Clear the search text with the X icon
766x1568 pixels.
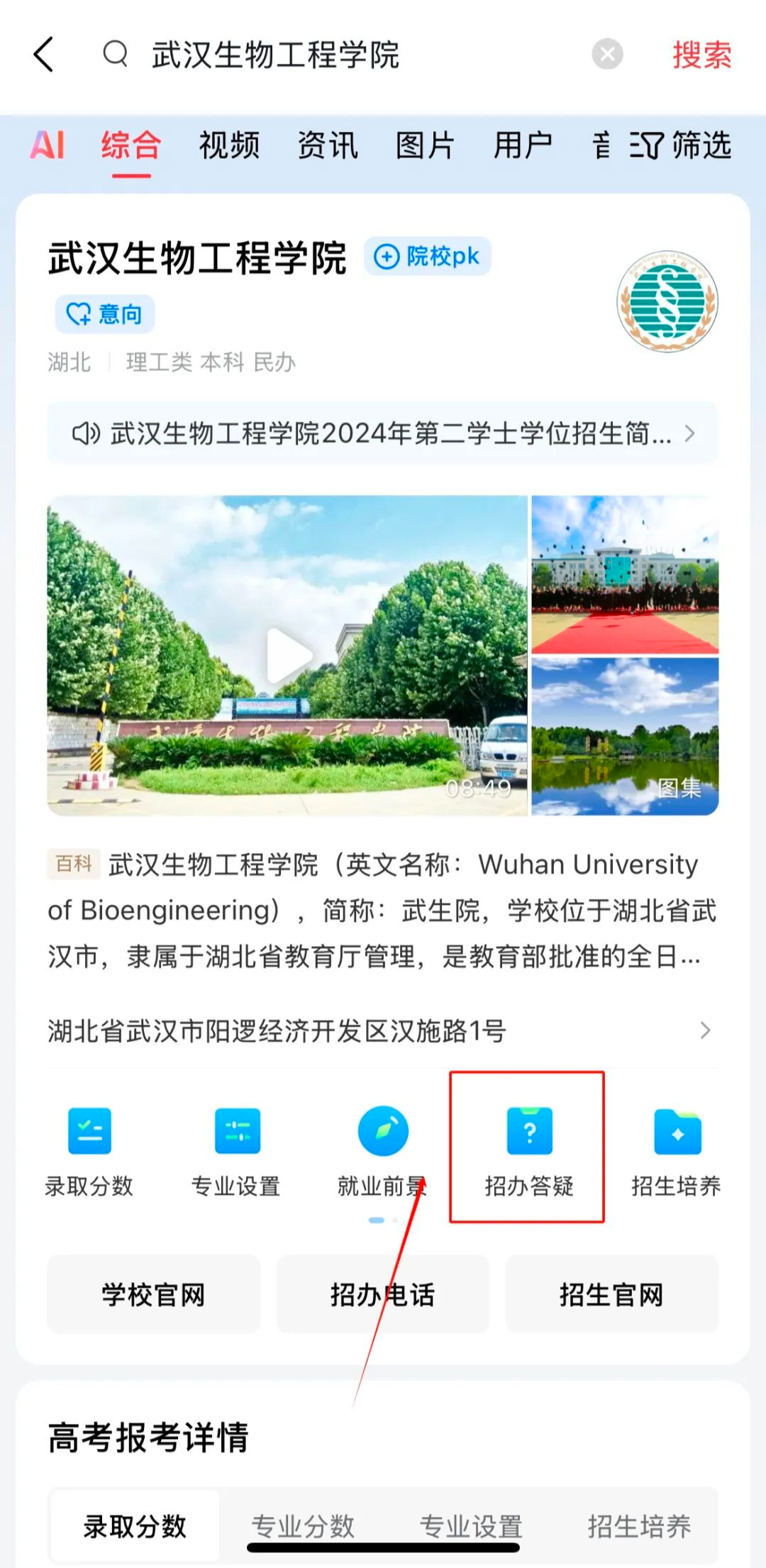607,54
